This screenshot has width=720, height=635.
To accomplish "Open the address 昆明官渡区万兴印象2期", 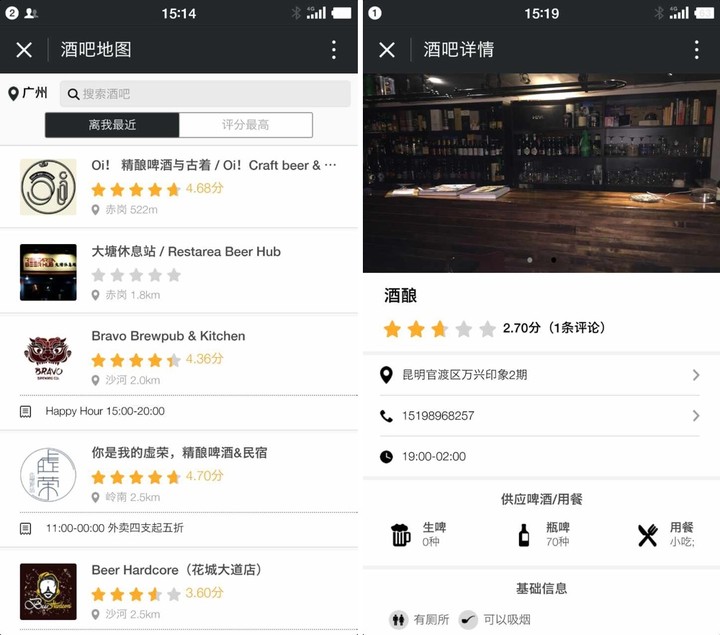I will click(x=540, y=375).
